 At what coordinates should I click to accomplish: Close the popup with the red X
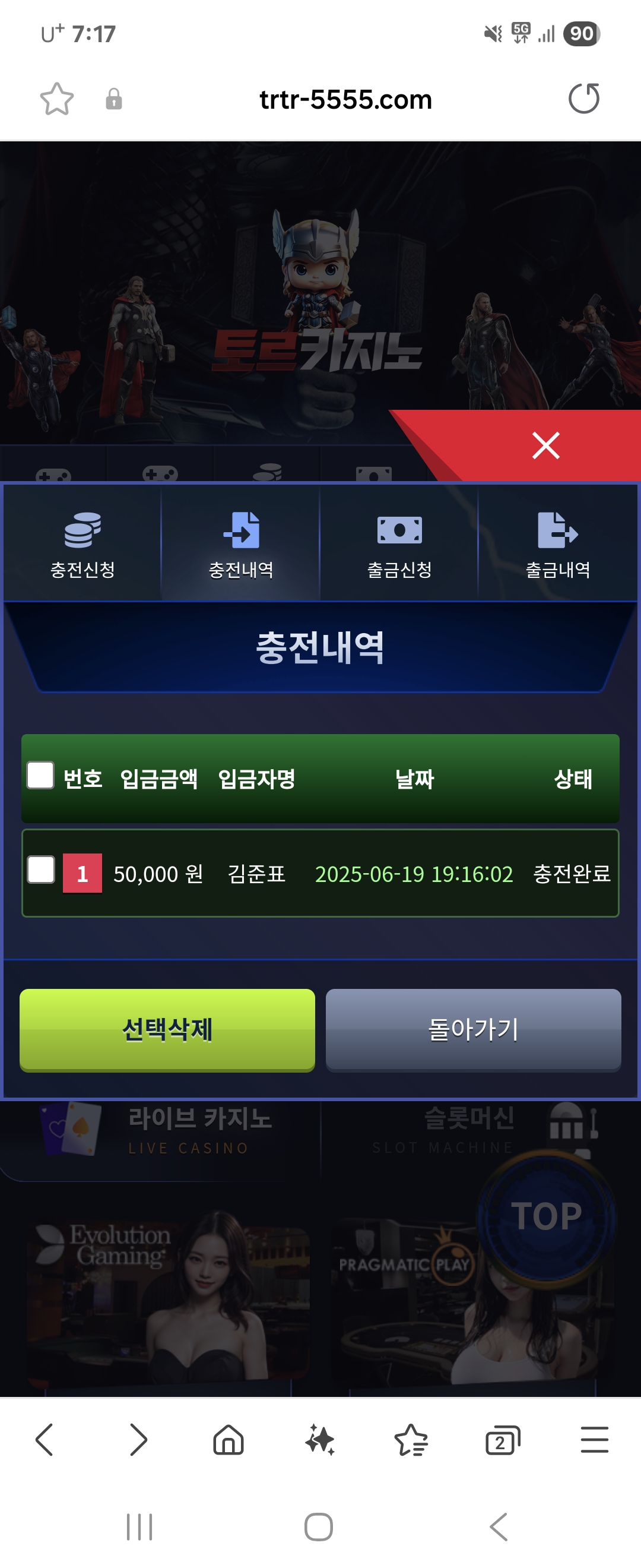[x=545, y=445]
